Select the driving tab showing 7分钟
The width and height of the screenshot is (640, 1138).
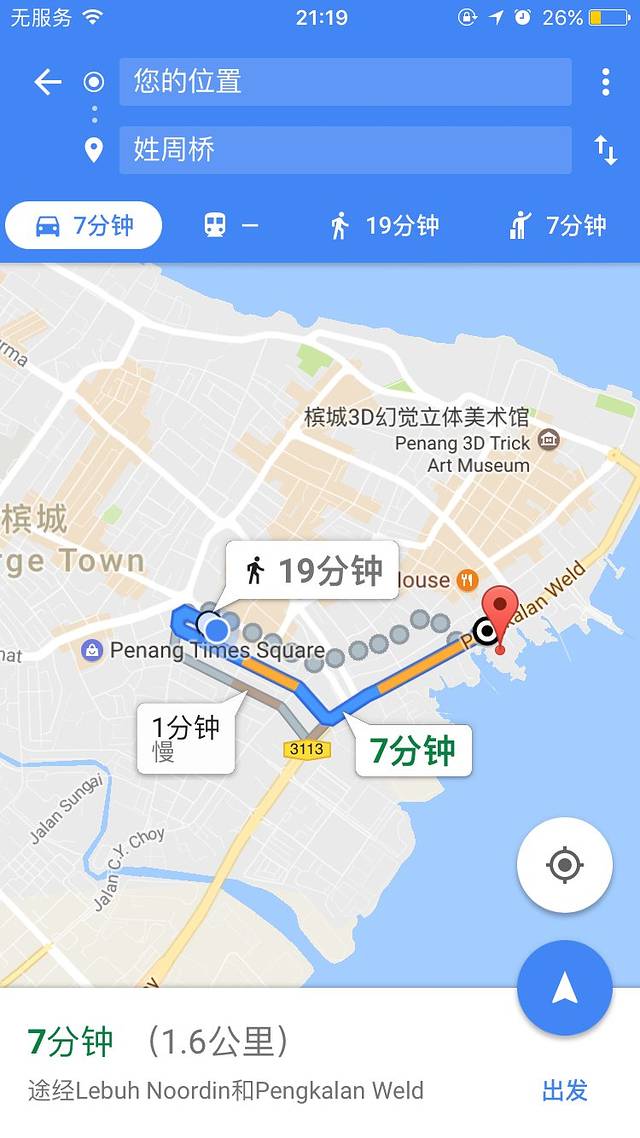84,225
